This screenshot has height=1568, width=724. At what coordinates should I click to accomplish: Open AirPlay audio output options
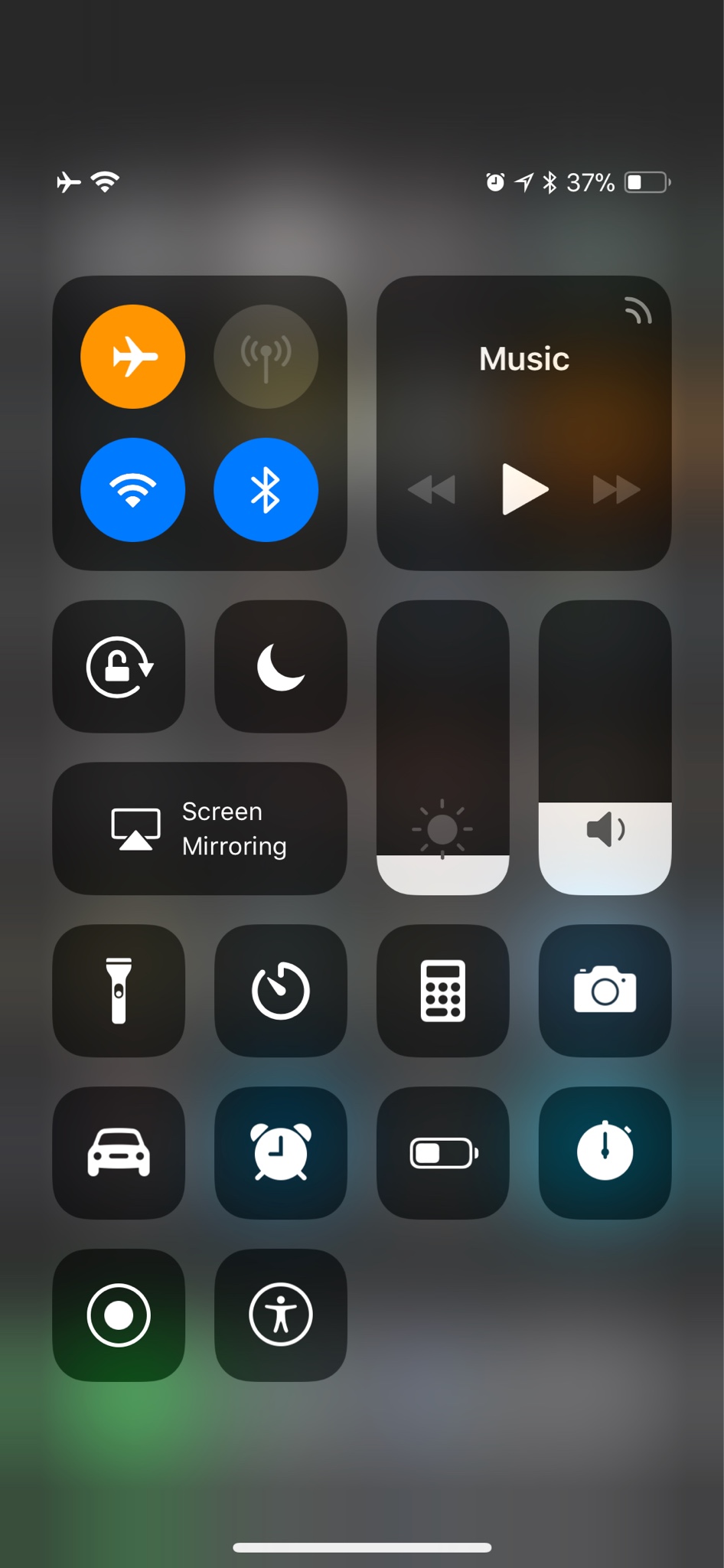tap(638, 311)
